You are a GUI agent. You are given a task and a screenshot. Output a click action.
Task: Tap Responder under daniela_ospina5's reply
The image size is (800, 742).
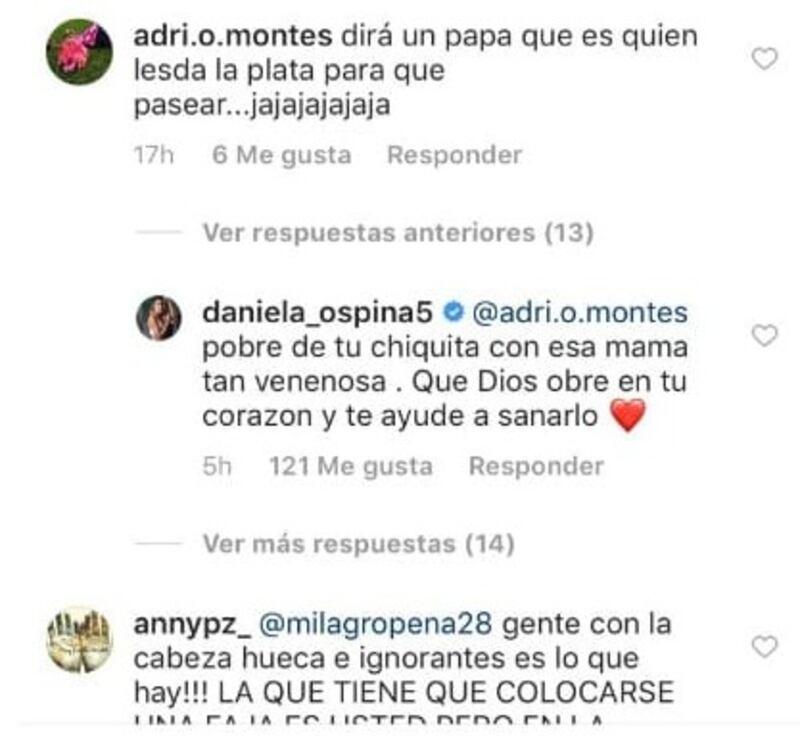(x=536, y=466)
